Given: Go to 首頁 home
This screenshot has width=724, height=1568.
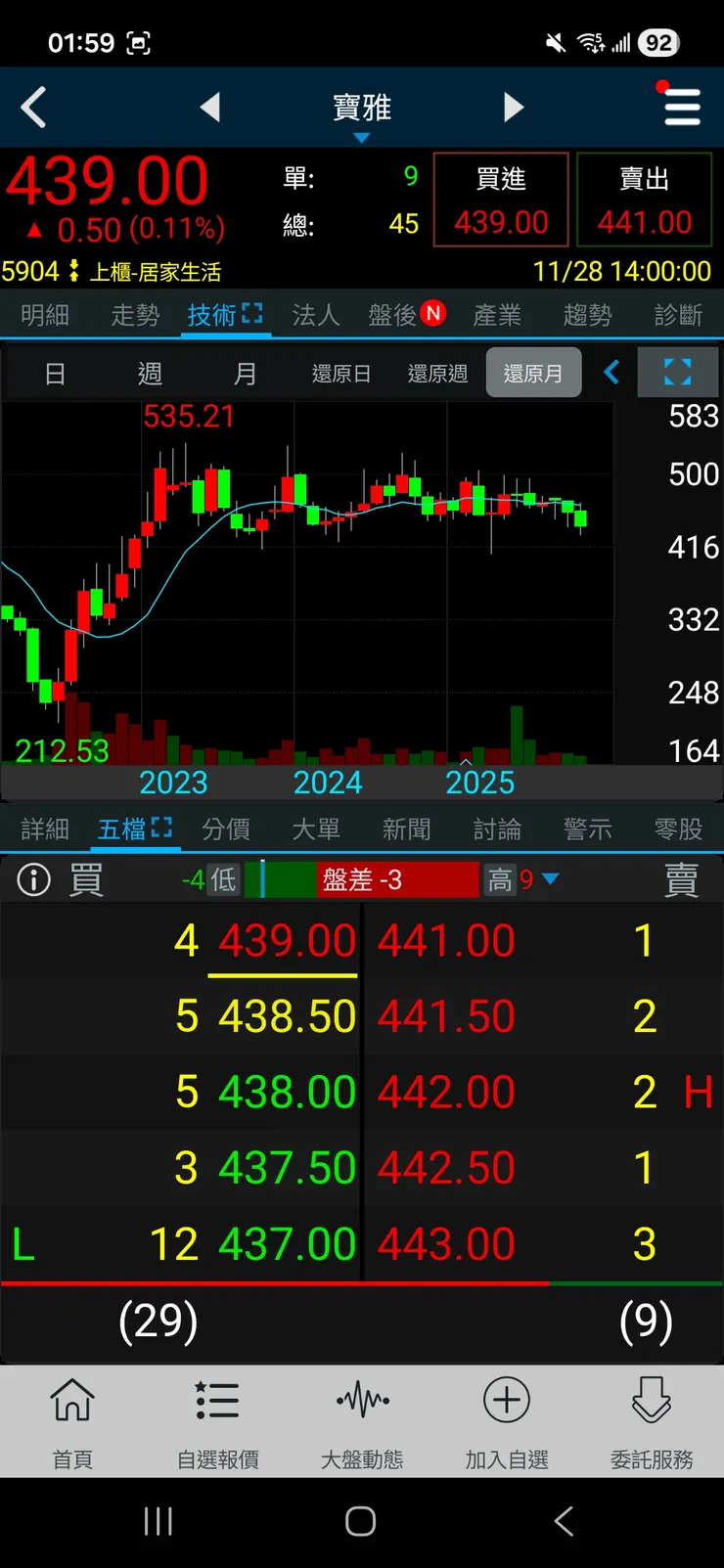Looking at the screenshot, I should (72, 1422).
